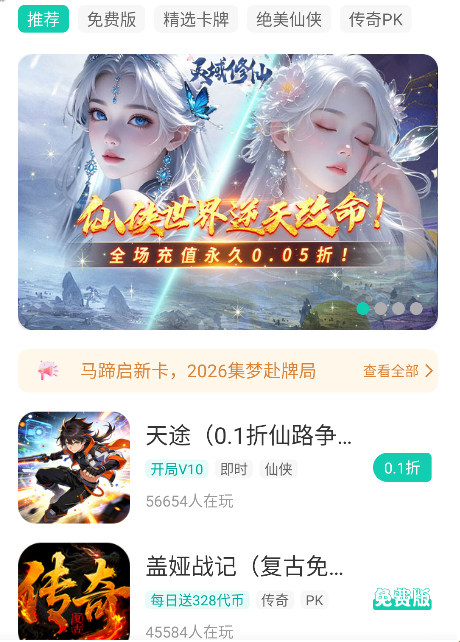Viewport: 460px width, 642px height.
Task: Tap the 免费版 button for 盖娅战记
Action: pyautogui.click(x=402, y=599)
